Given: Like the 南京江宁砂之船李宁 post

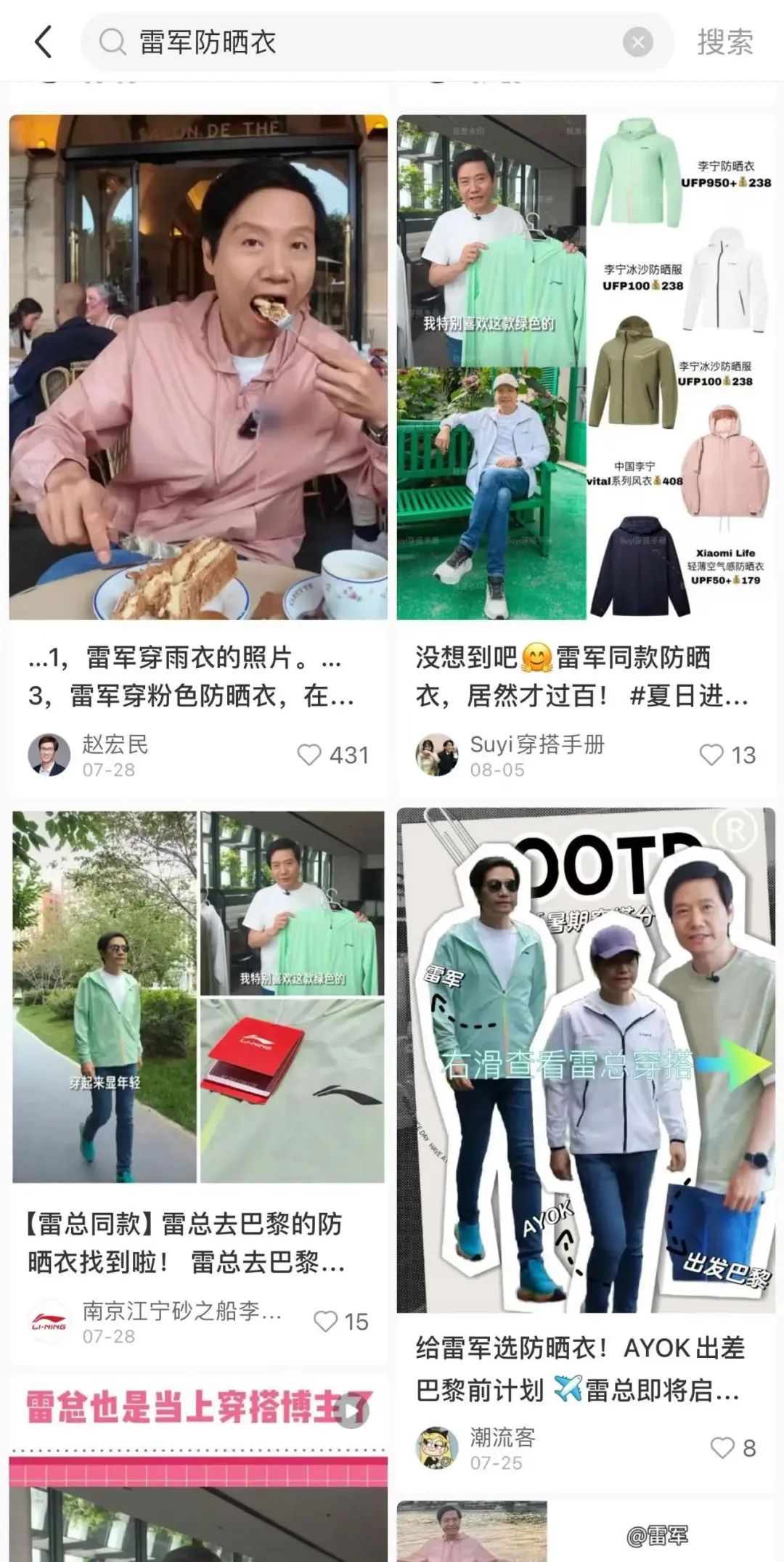Looking at the screenshot, I should tap(326, 1321).
